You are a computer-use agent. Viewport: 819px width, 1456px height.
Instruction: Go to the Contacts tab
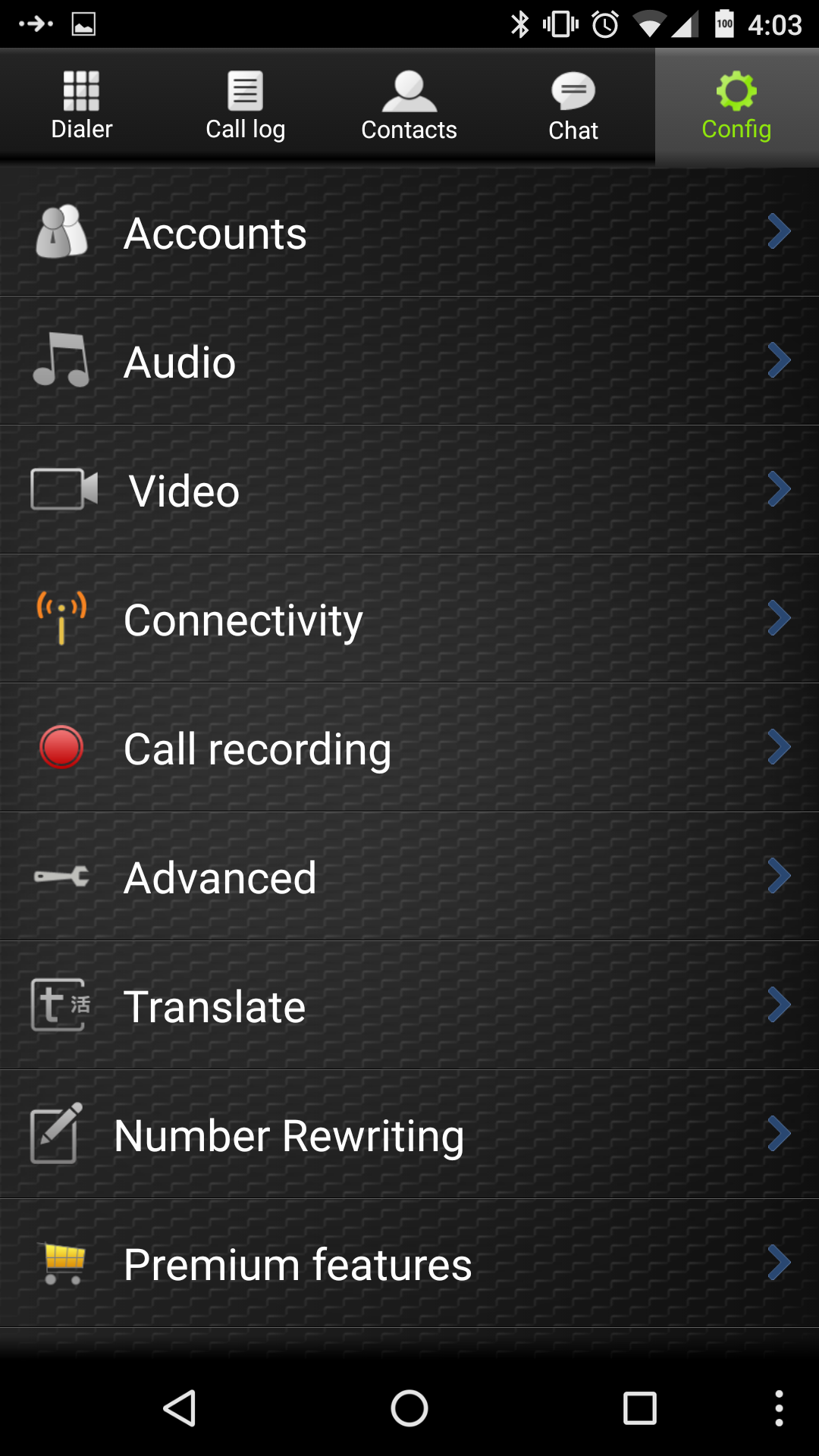409,107
